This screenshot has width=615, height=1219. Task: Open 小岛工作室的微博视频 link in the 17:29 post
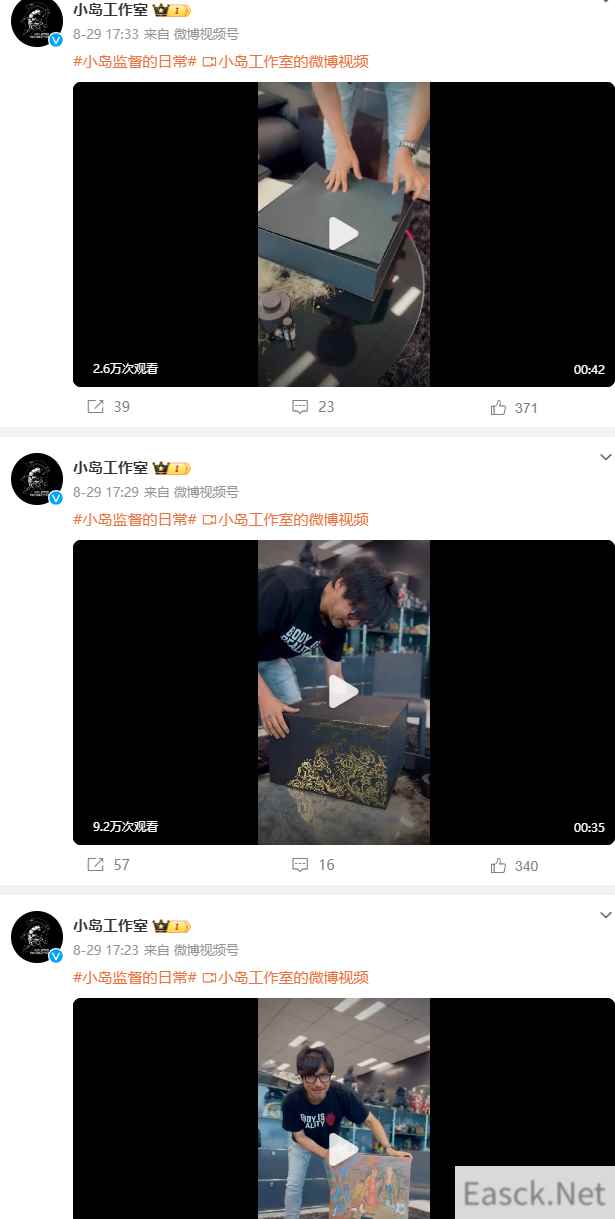[292, 520]
